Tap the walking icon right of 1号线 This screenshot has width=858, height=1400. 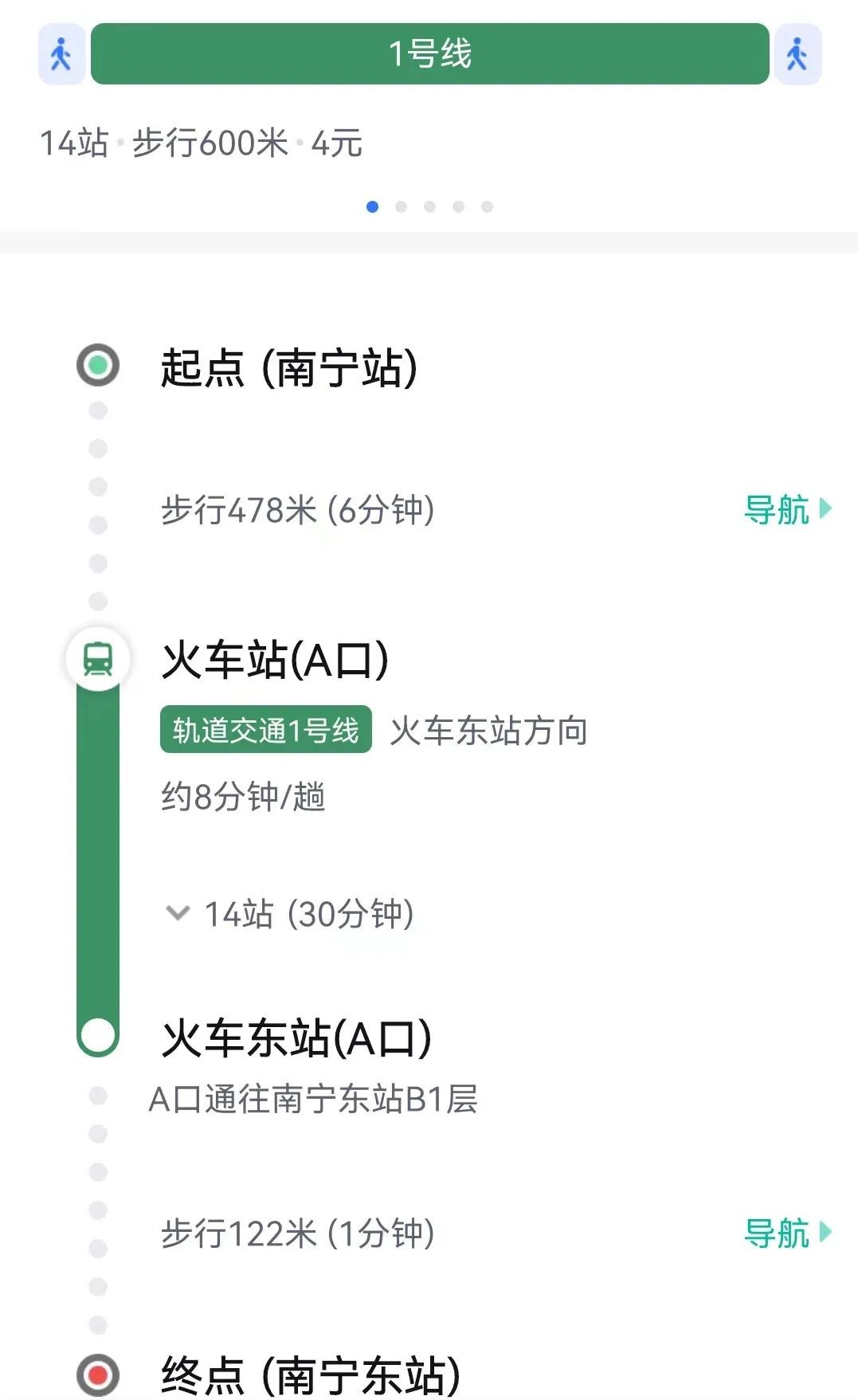pos(797,54)
